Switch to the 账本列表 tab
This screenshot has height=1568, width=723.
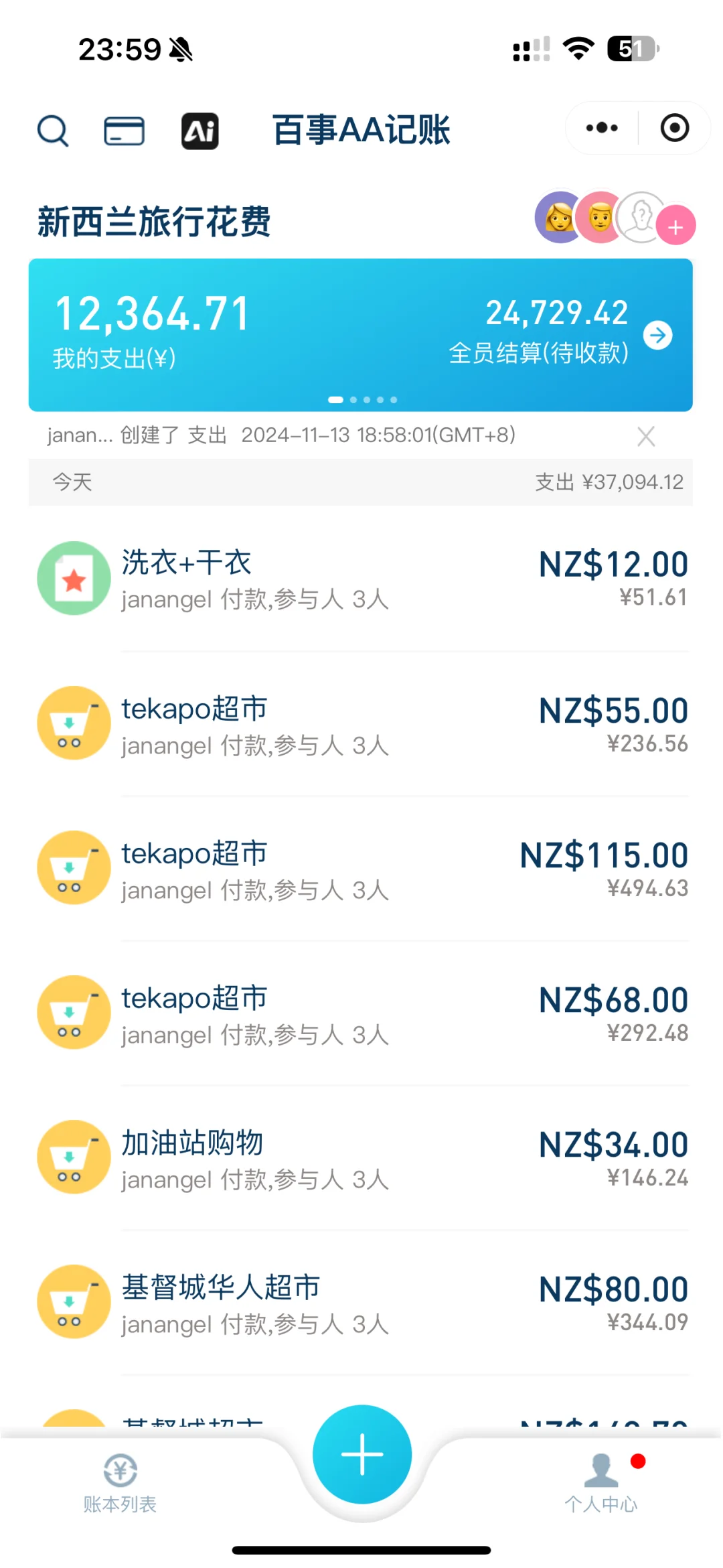[x=120, y=1484]
